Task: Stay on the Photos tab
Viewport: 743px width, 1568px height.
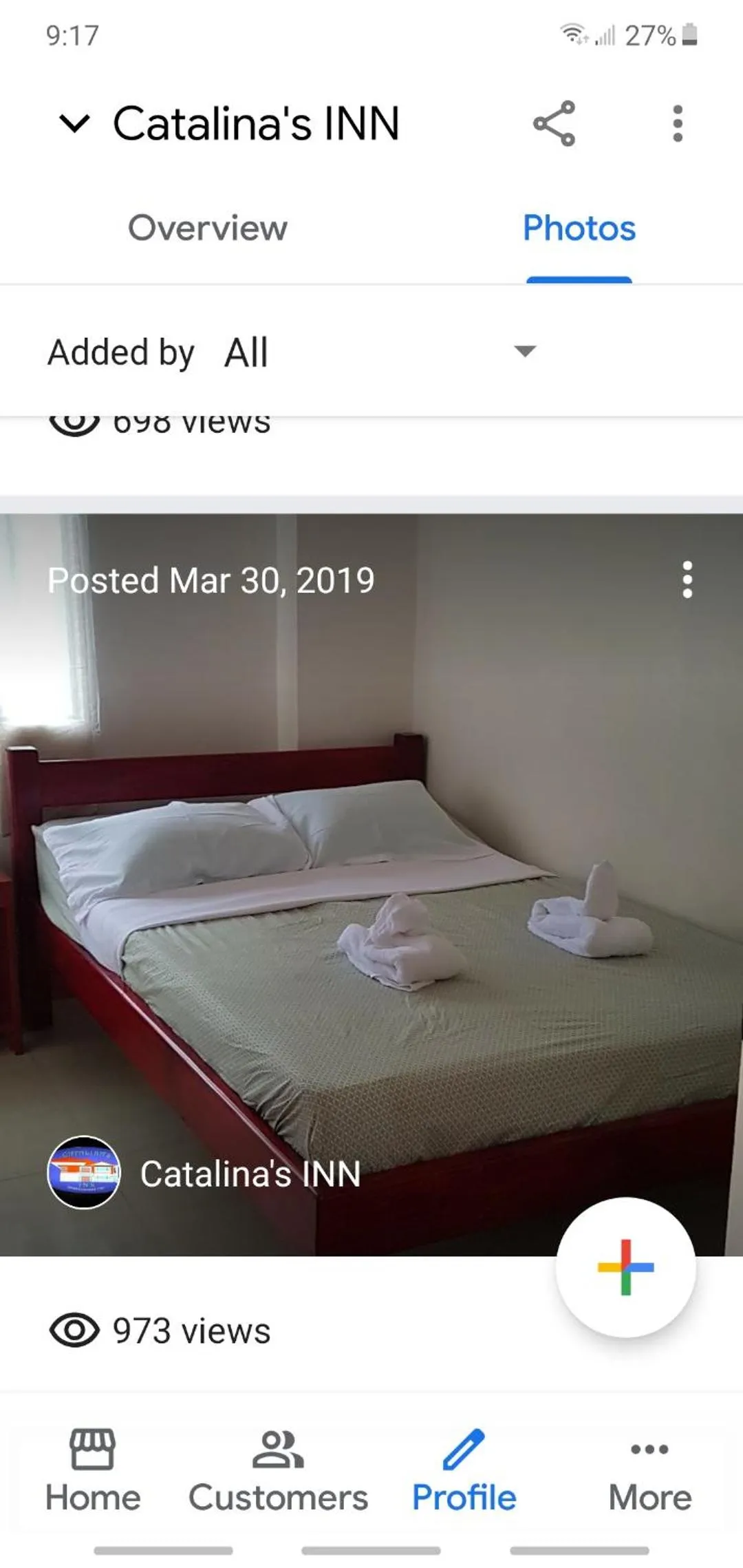Action: (x=579, y=229)
